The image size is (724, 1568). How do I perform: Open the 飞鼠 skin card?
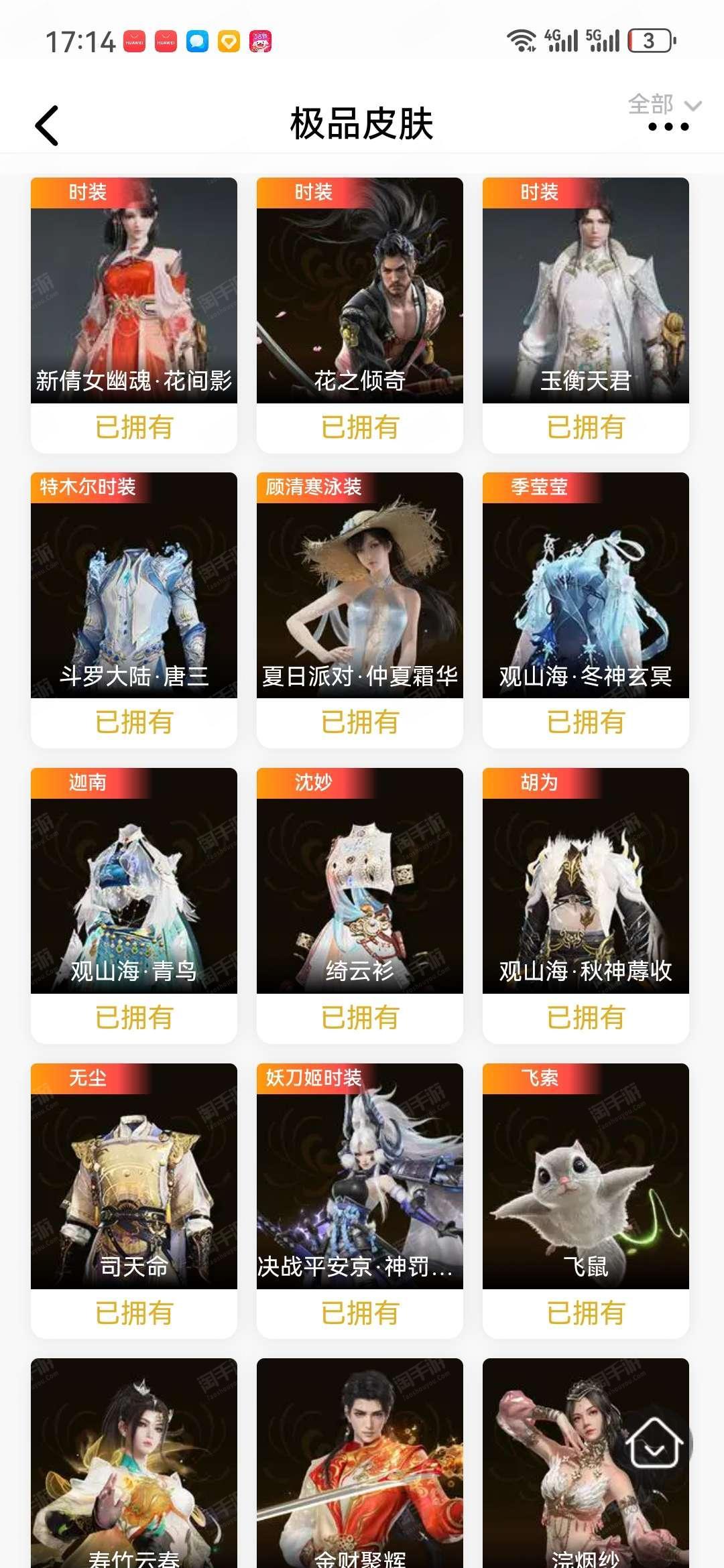point(586,1201)
